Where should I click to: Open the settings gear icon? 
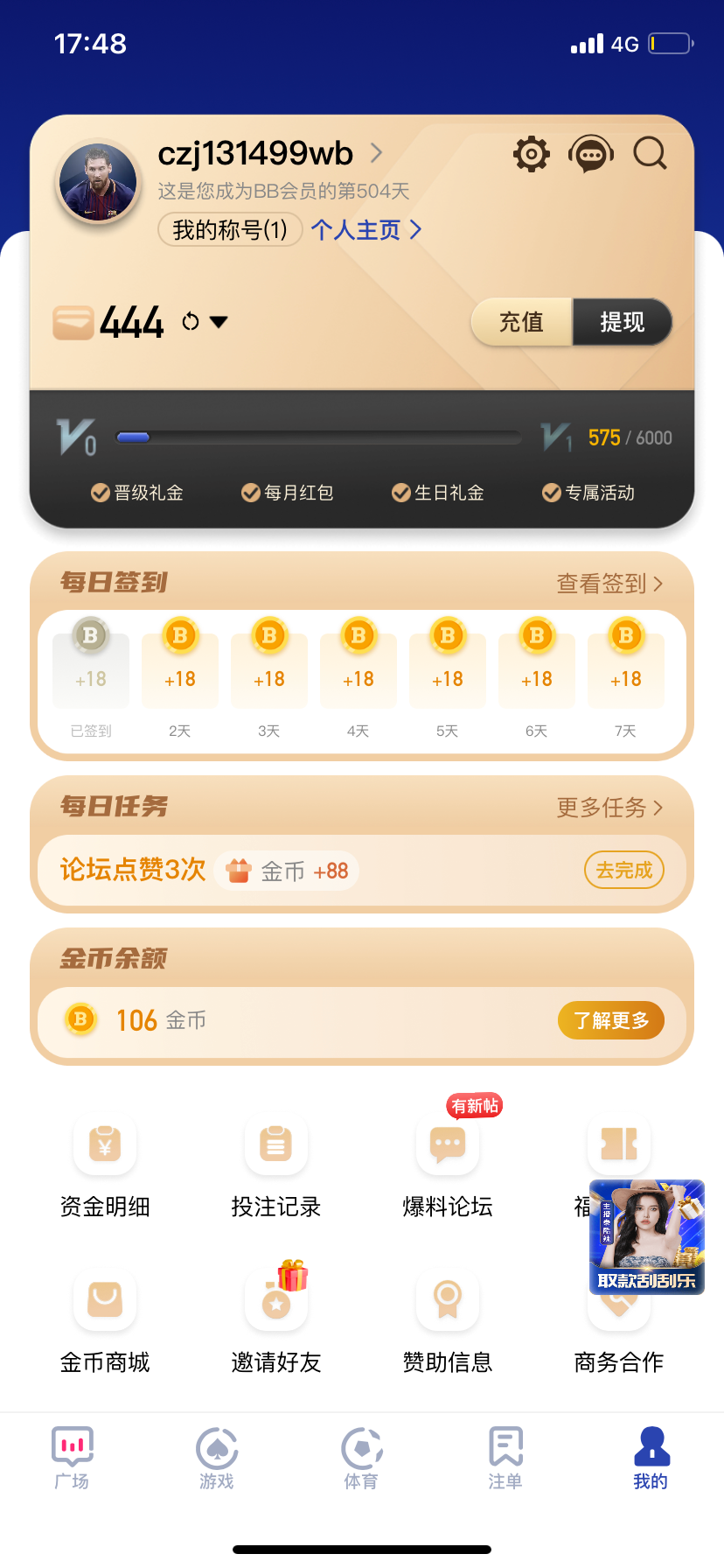pos(531,154)
